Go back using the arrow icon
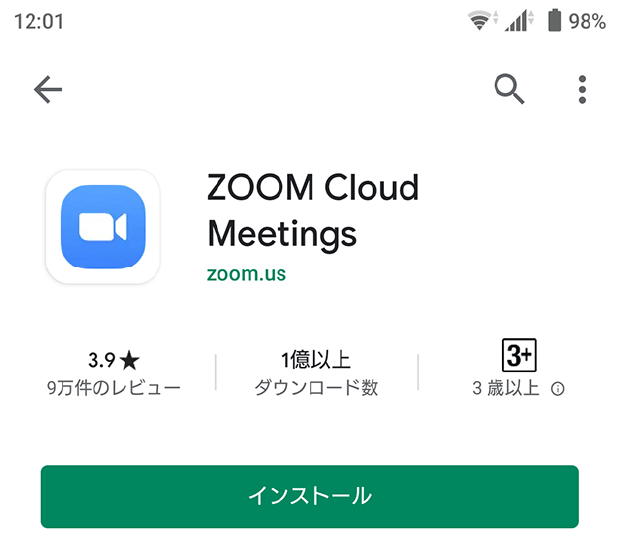Screen dimensions: 621x536 pyautogui.click(x=48, y=90)
